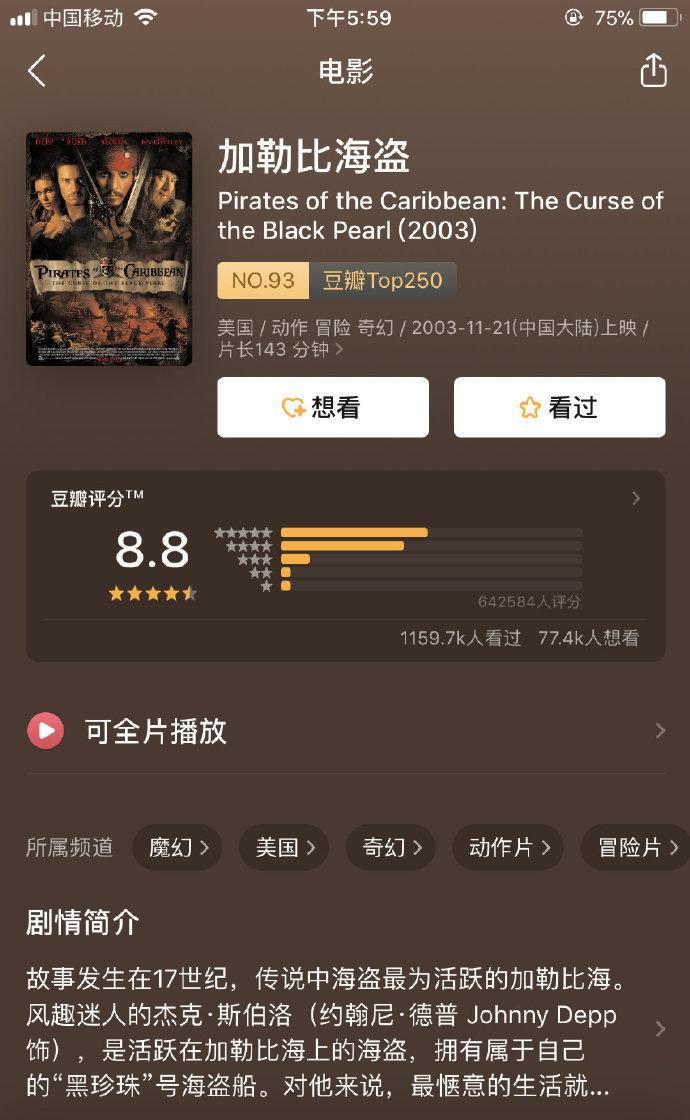
Task: Select the 奇幻 channel chip
Action: pyautogui.click(x=391, y=848)
